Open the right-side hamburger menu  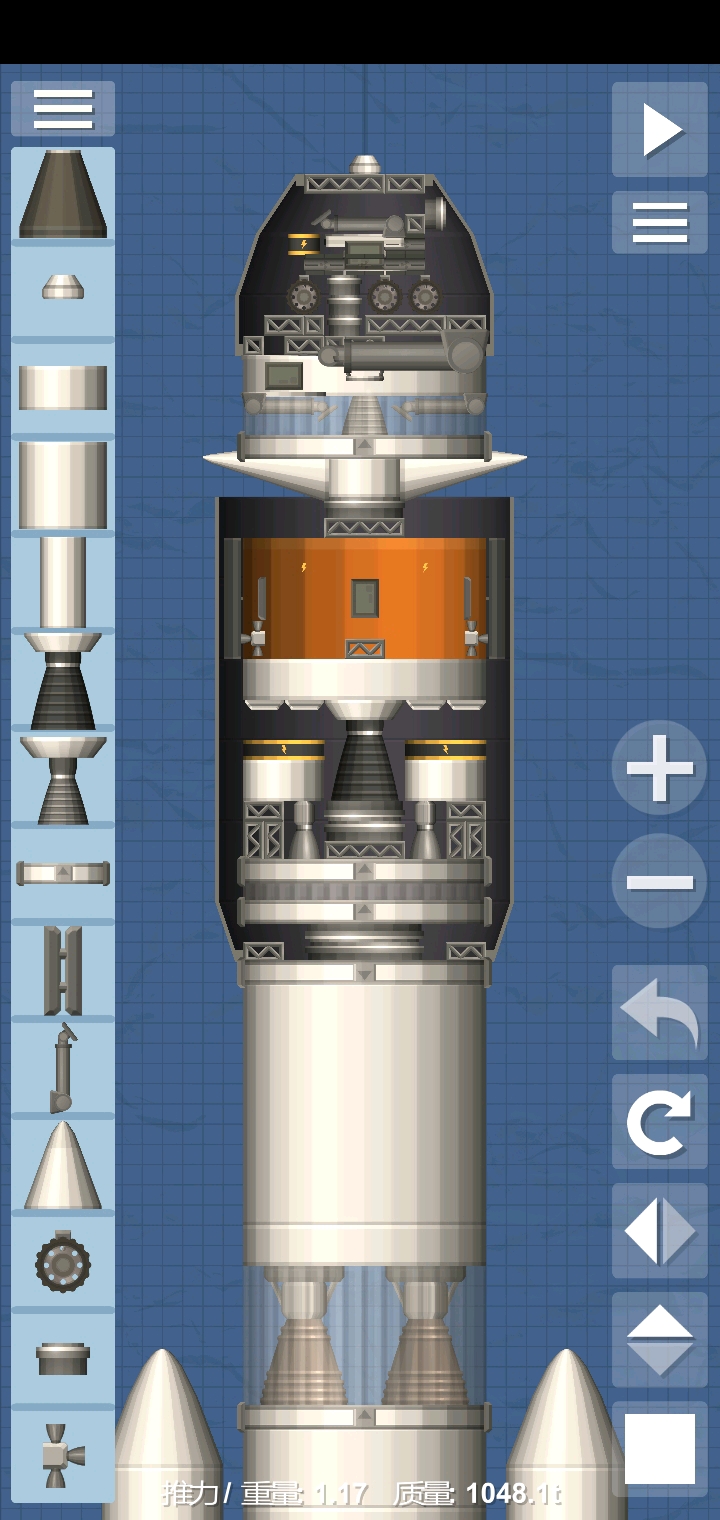click(659, 222)
